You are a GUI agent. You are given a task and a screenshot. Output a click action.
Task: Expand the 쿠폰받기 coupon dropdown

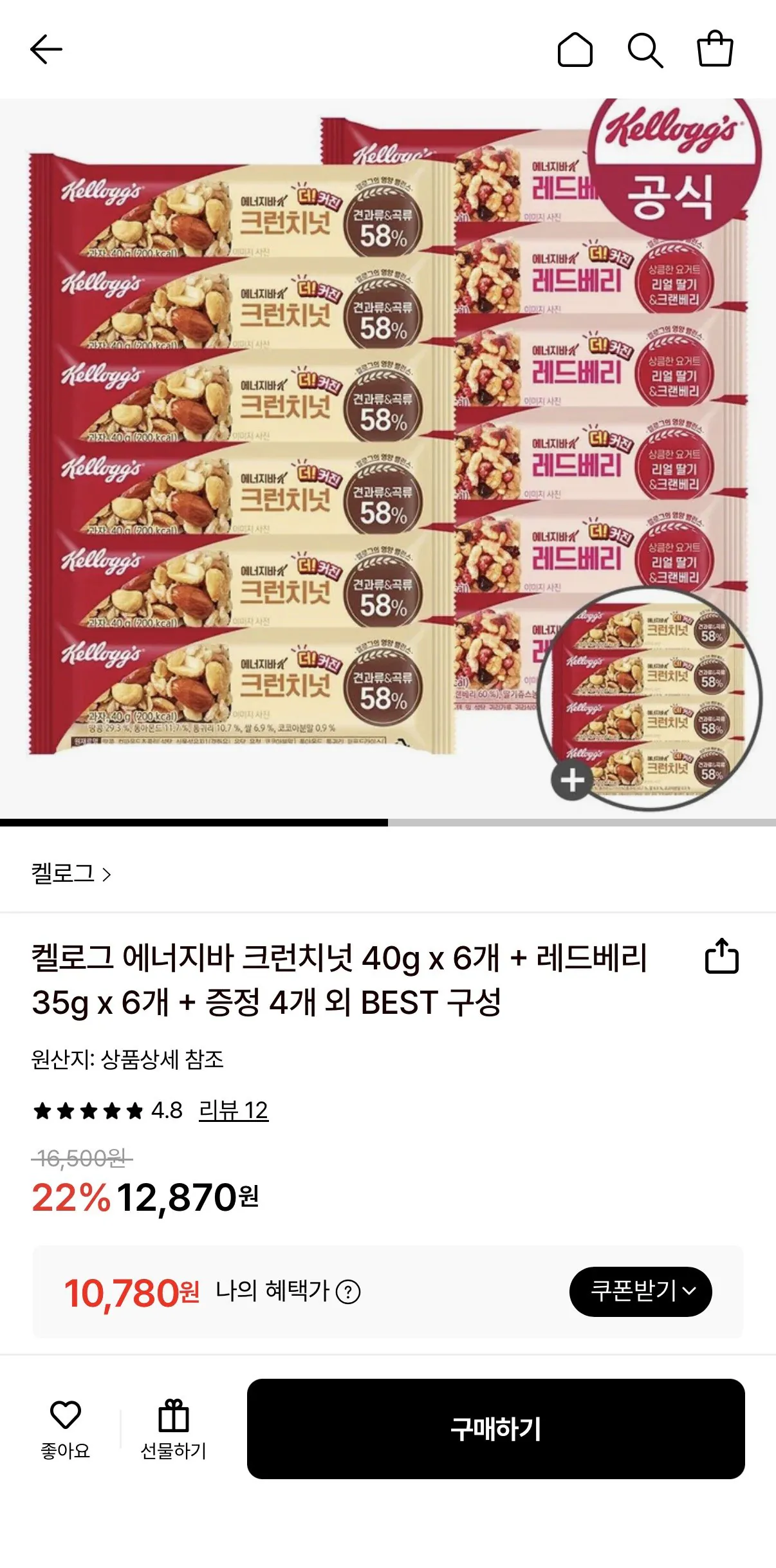point(640,1291)
